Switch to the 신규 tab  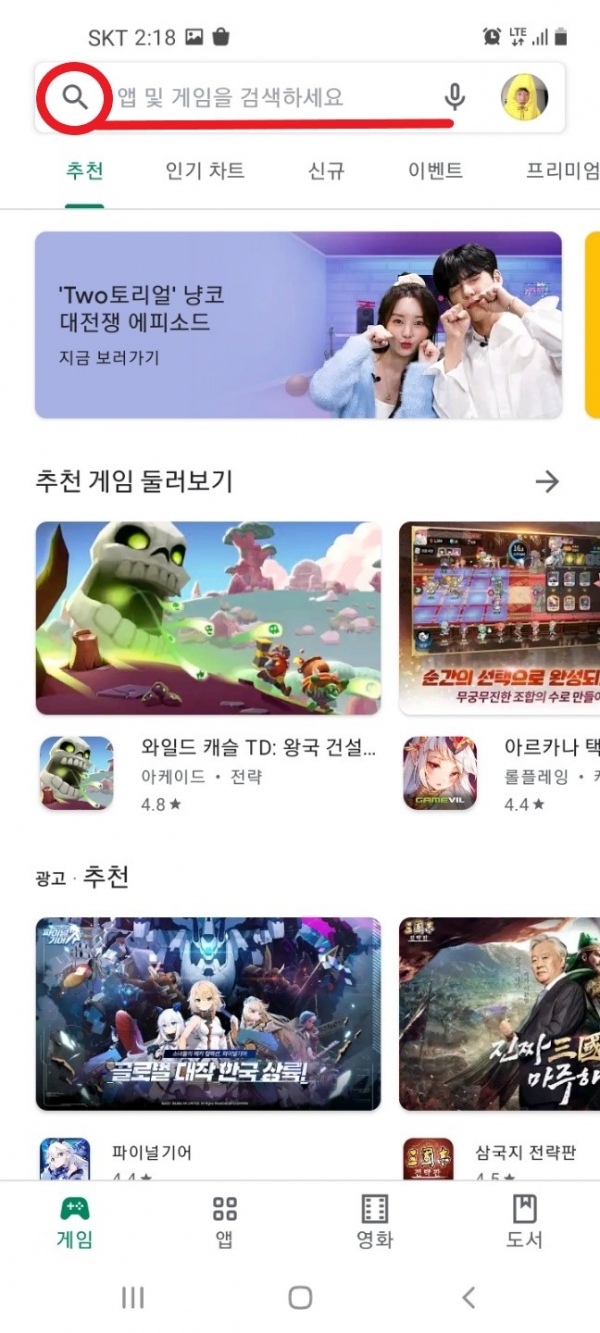coord(326,171)
